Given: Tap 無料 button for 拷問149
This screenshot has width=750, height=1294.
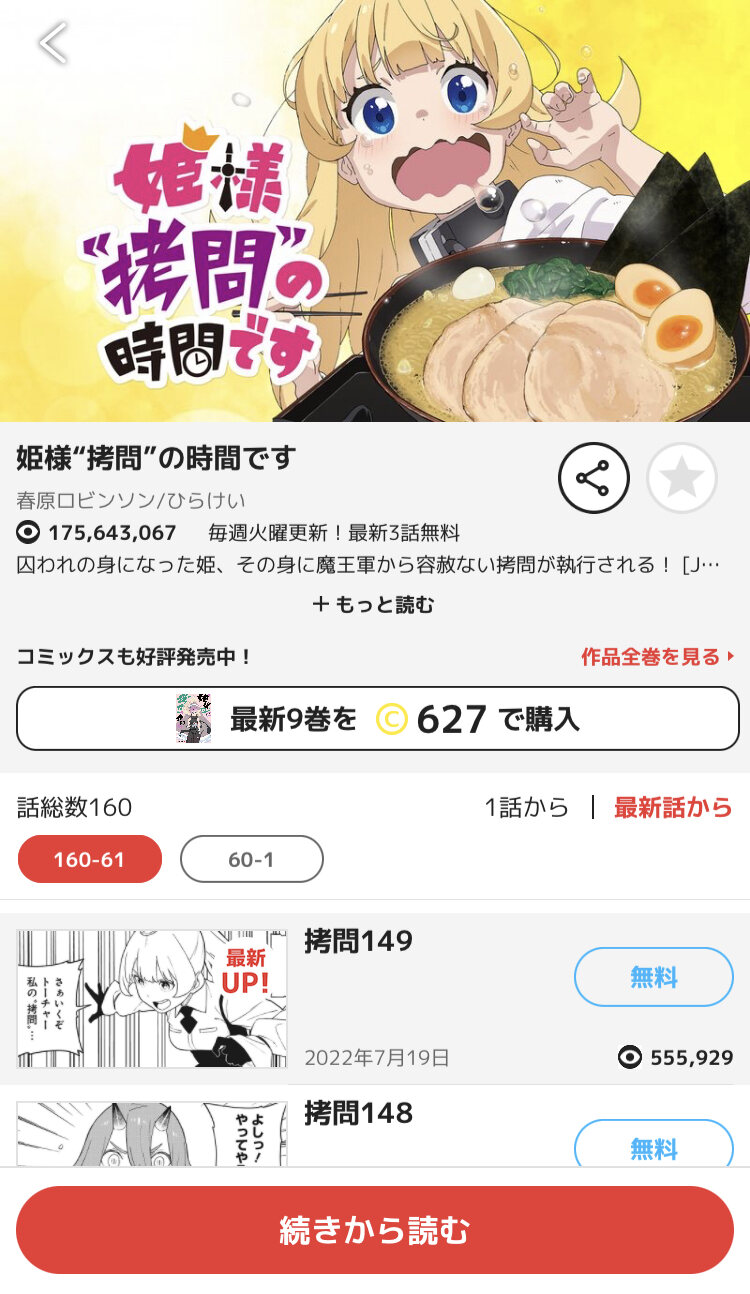Looking at the screenshot, I should pyautogui.click(x=654, y=977).
